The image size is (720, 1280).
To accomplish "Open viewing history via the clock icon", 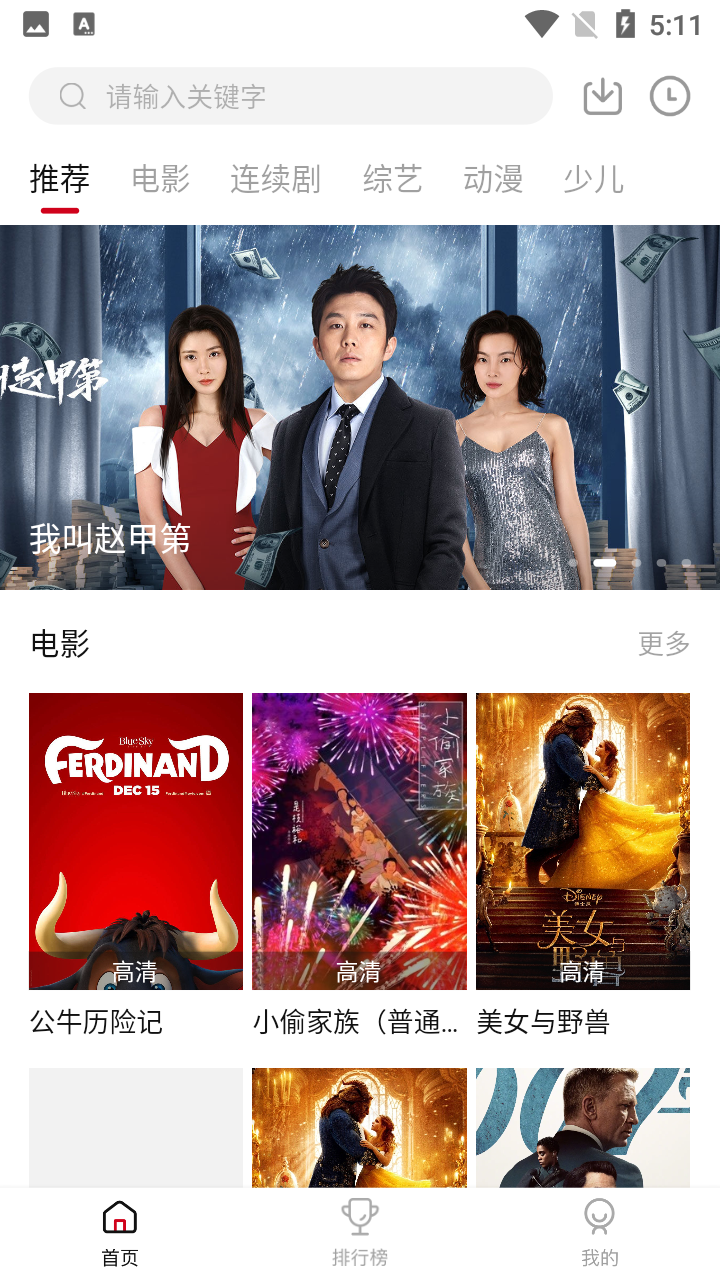I will point(669,95).
